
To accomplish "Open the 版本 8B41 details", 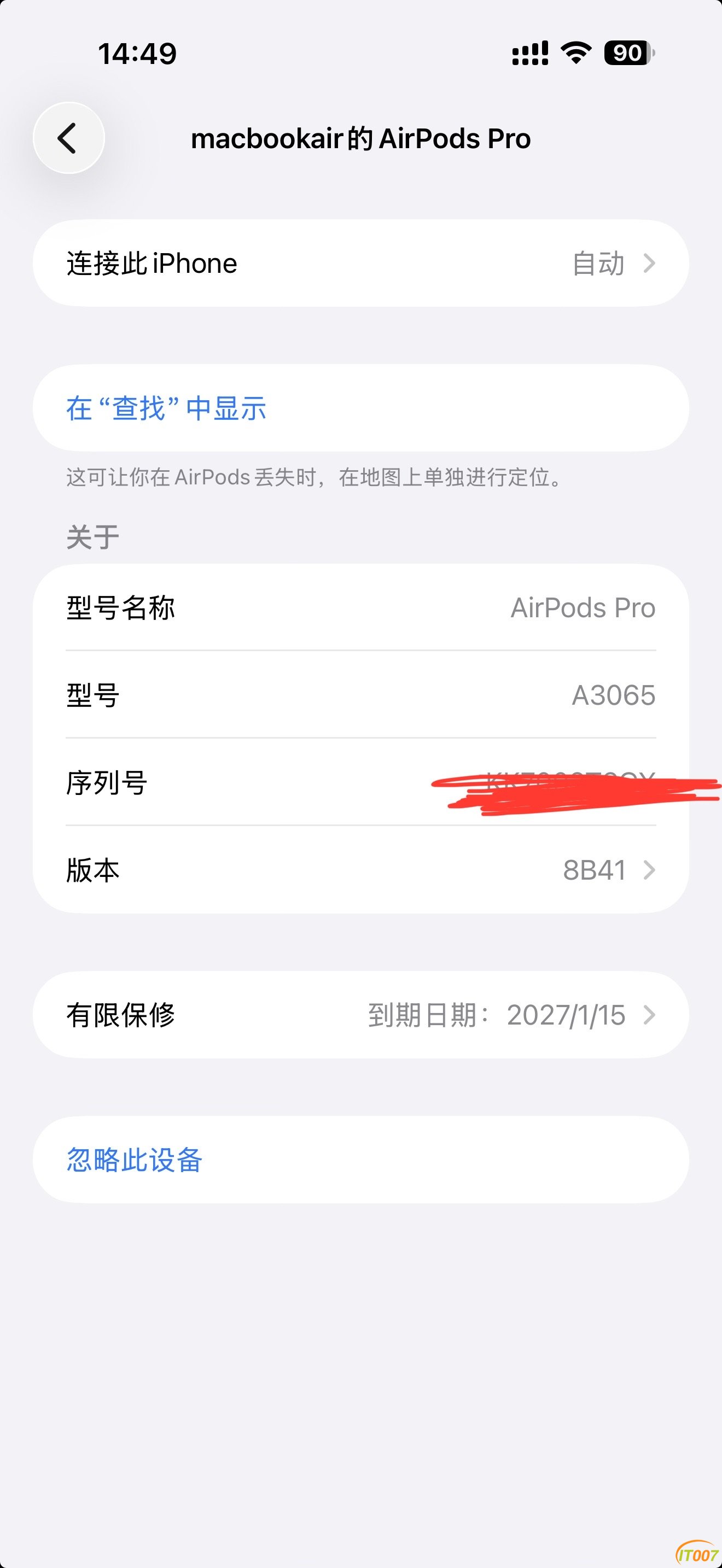I will tap(361, 870).
